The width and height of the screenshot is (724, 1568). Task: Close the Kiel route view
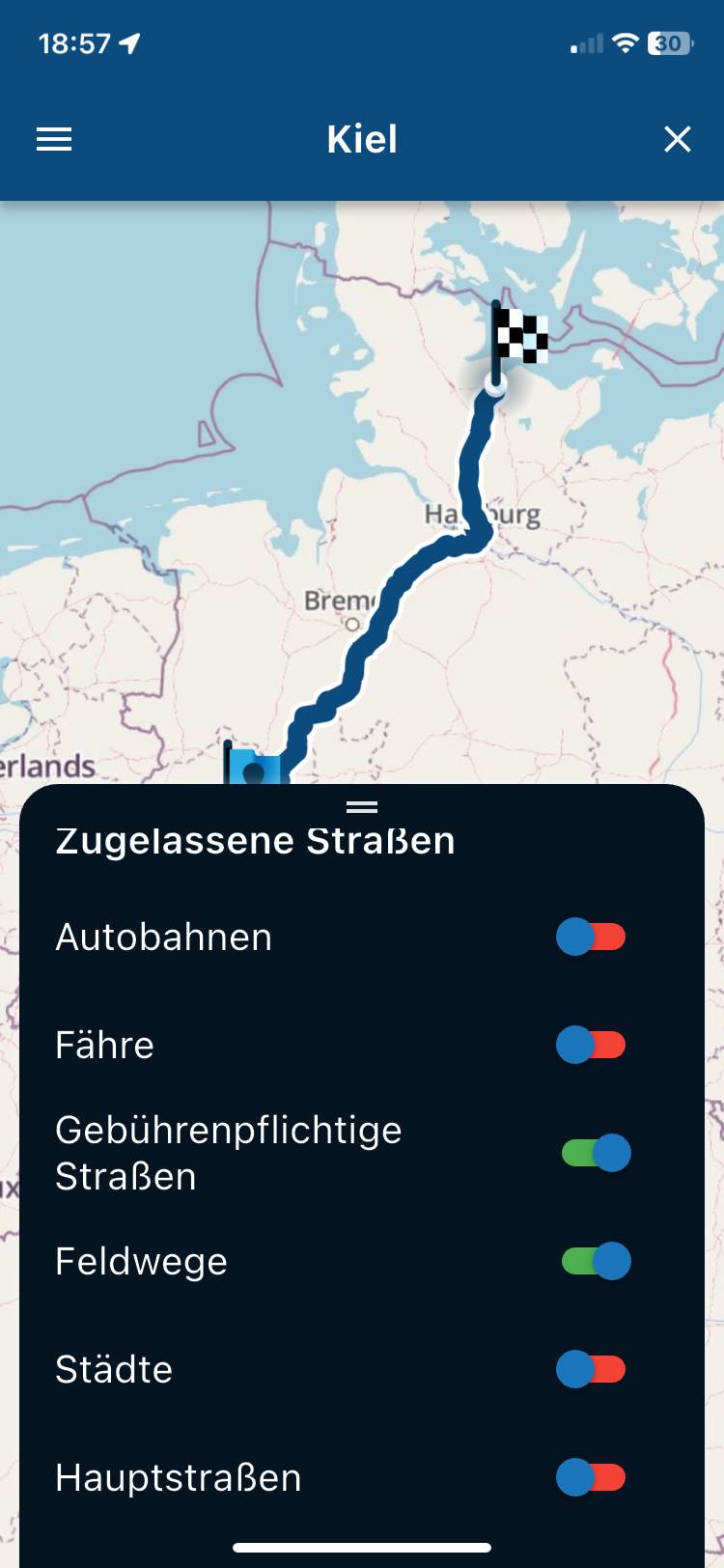678,140
